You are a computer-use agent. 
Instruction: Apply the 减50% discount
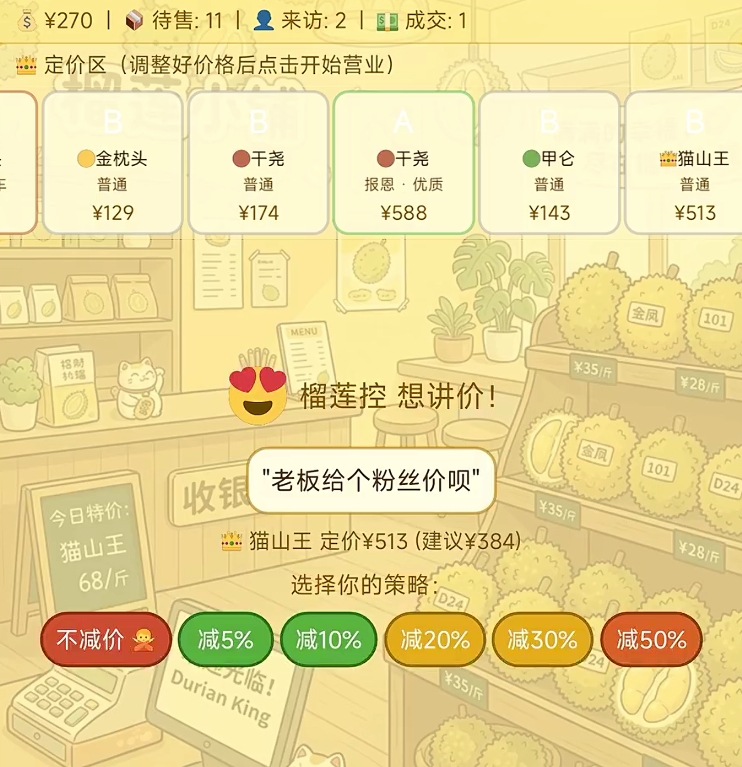651,640
